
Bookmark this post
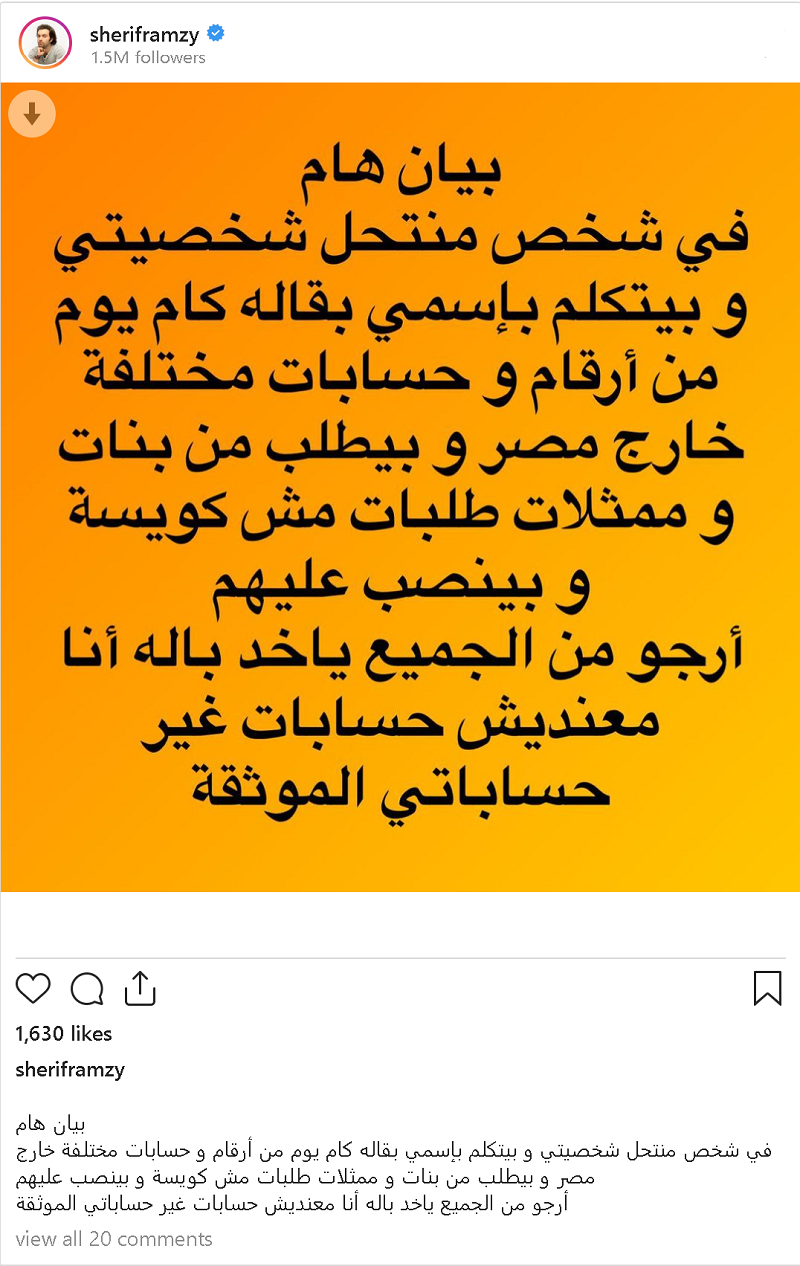point(767,988)
